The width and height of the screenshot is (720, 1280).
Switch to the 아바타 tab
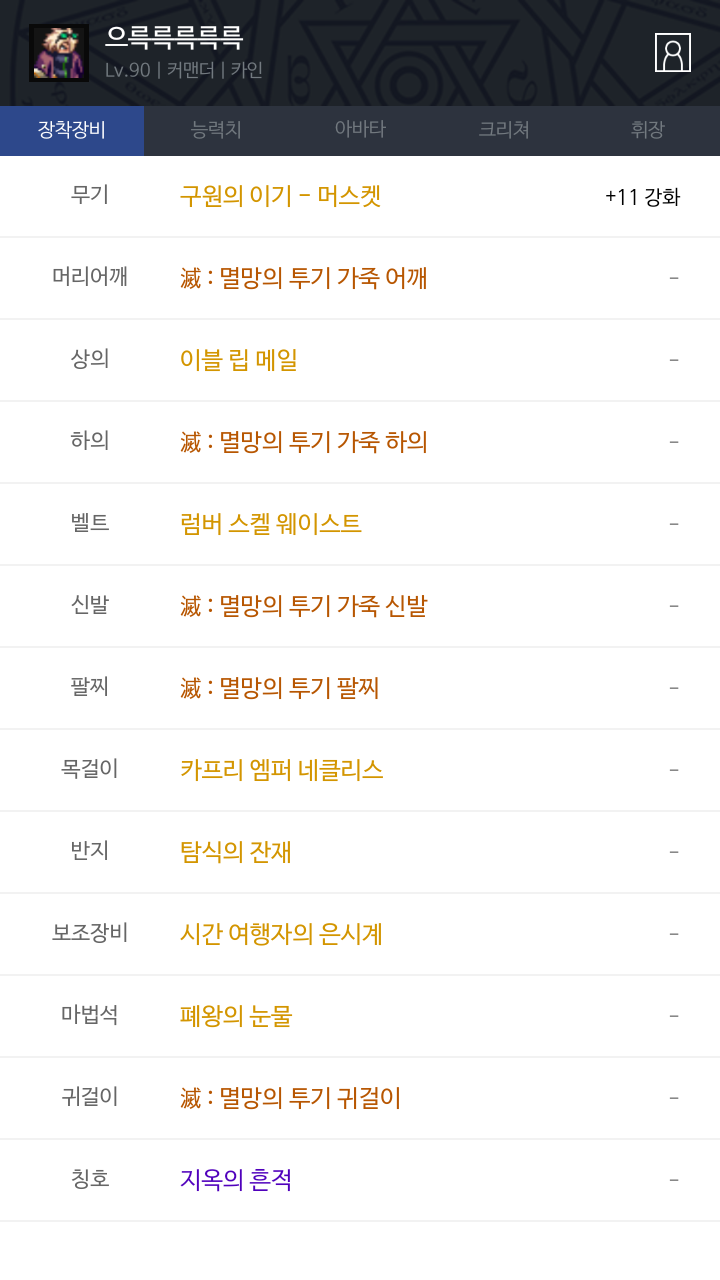(360, 130)
